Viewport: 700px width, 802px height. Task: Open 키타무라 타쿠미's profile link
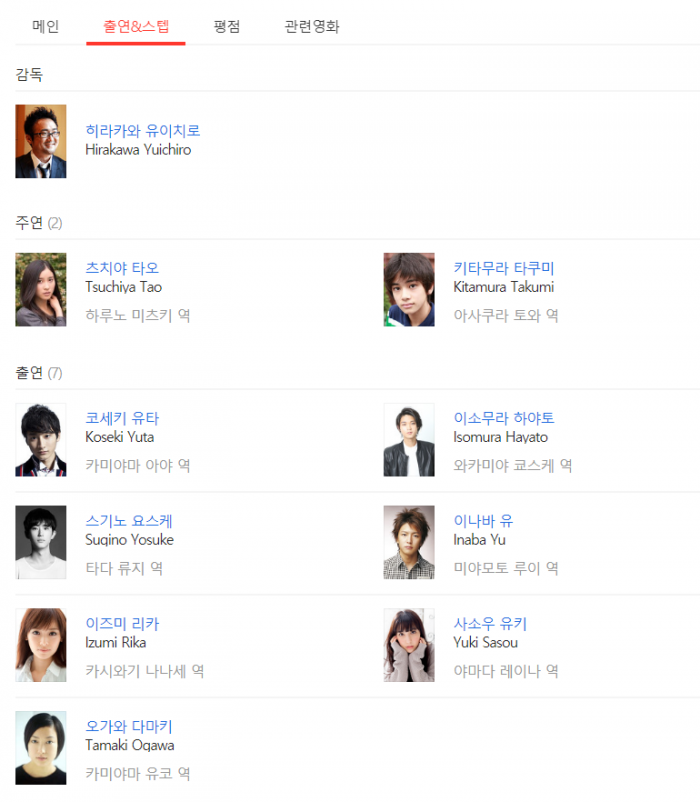[504, 268]
